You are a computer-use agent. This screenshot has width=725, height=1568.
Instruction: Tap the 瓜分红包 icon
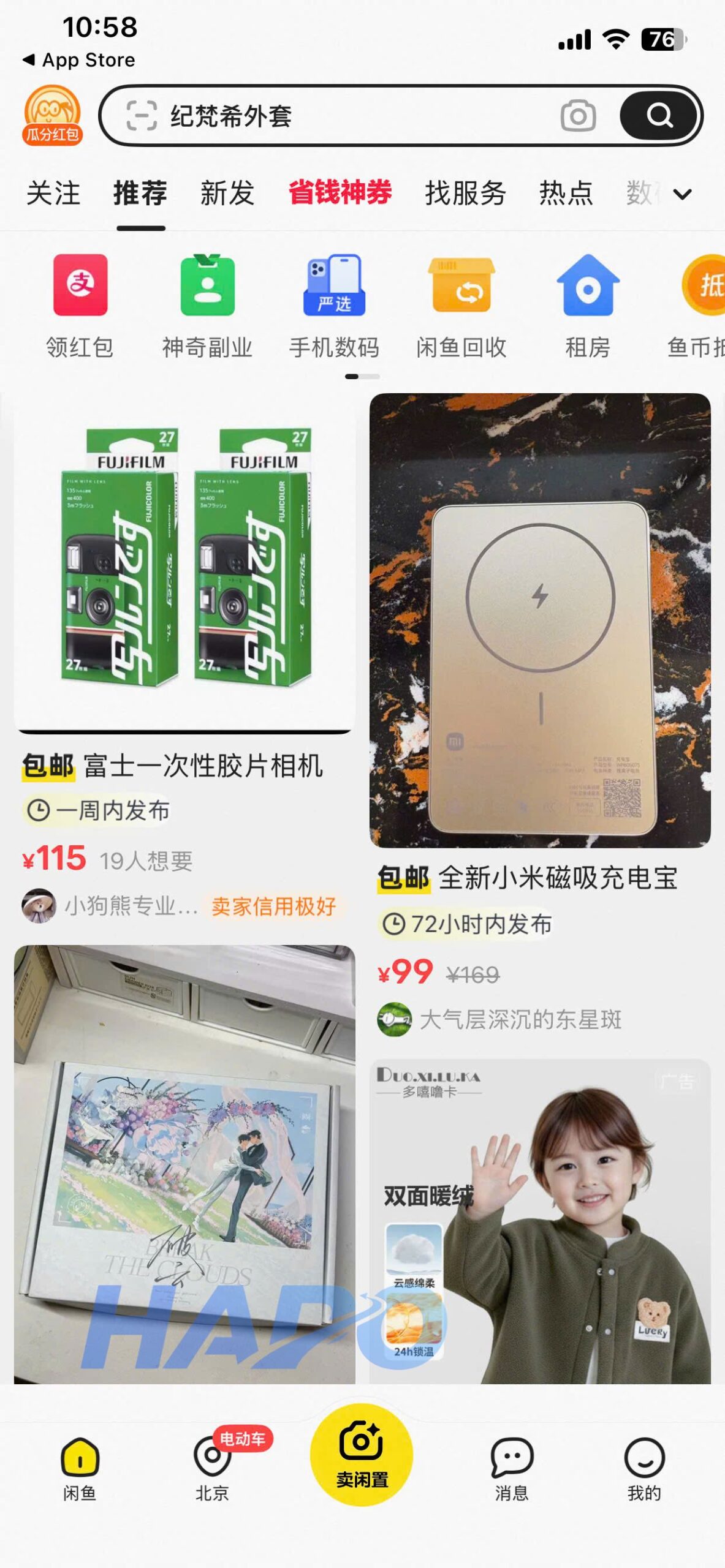click(x=52, y=116)
